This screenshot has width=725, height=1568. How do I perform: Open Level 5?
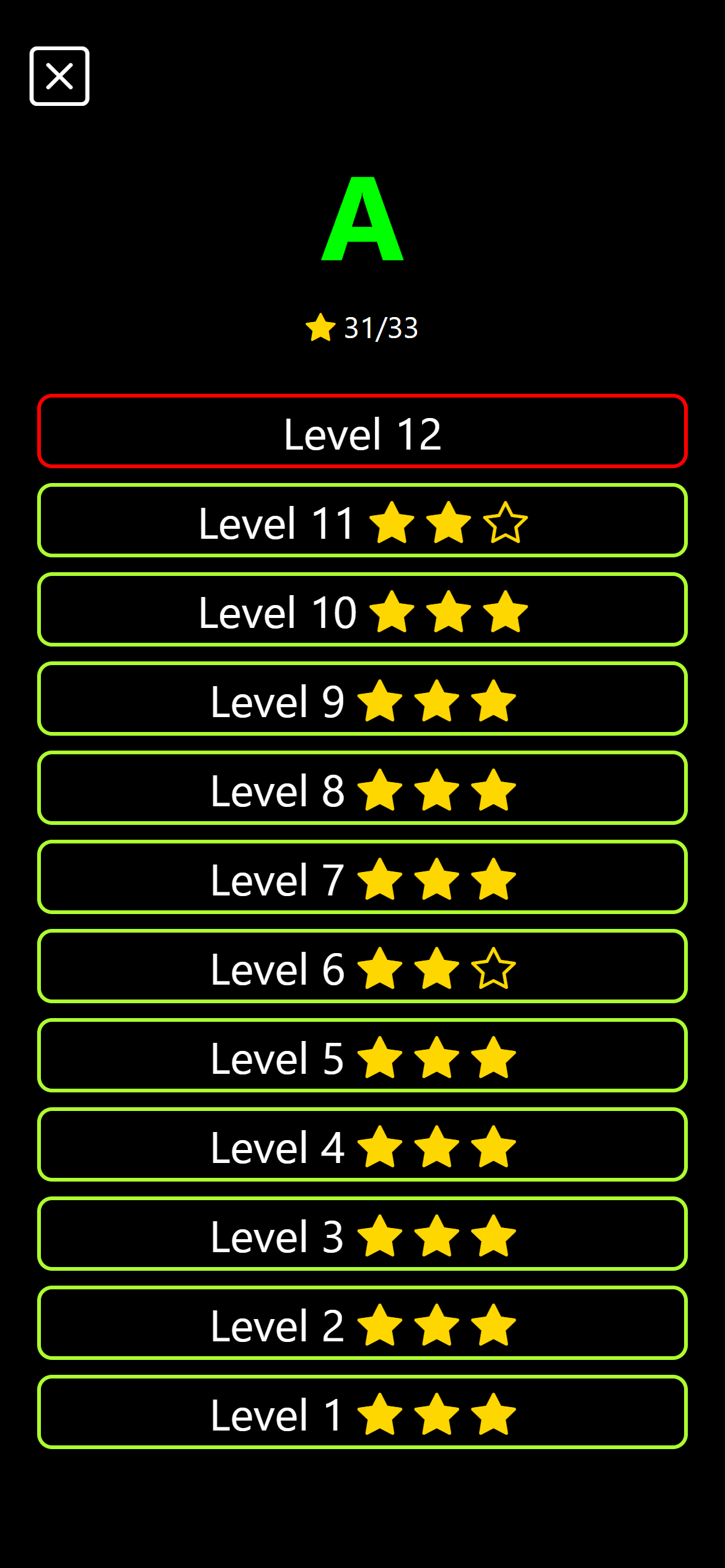(x=362, y=1055)
